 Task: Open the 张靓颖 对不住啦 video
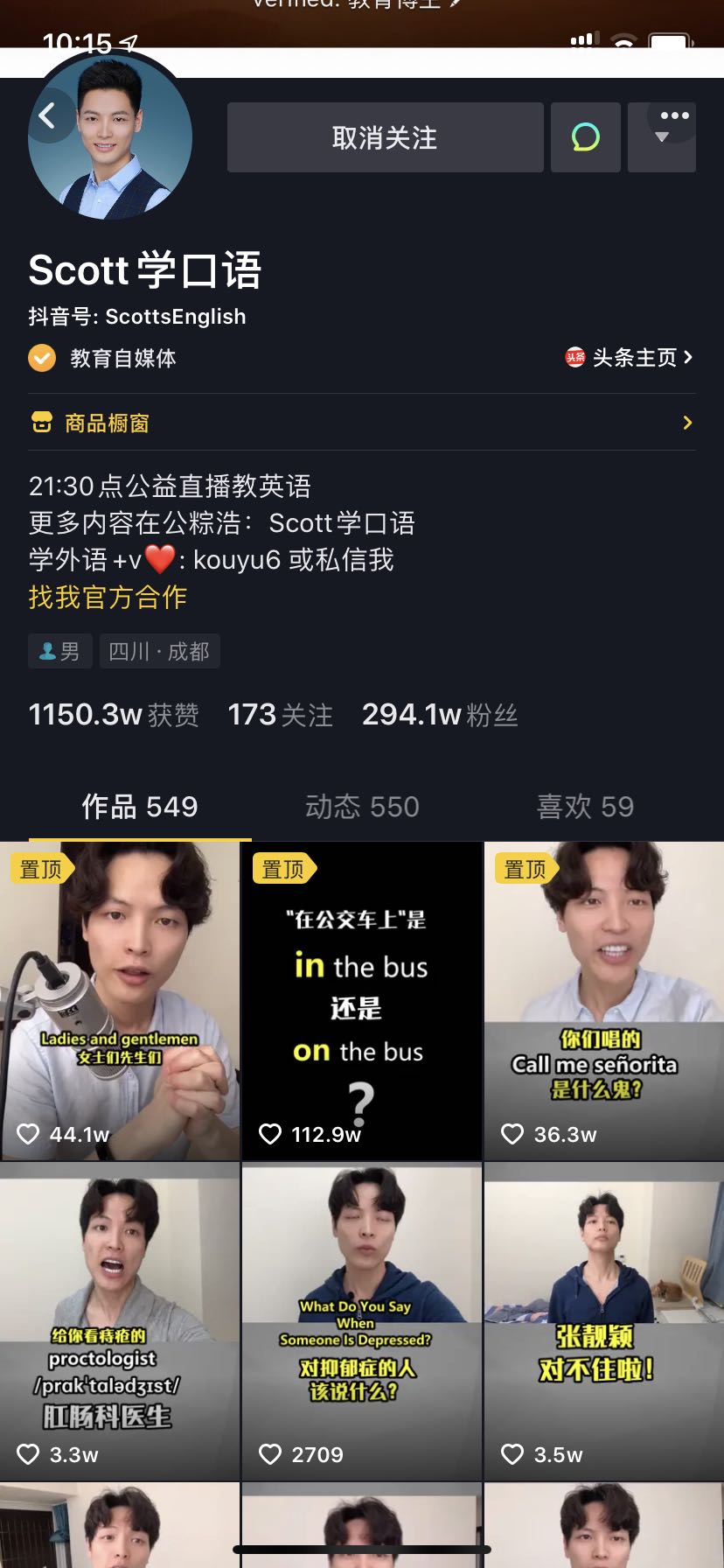[x=604, y=1320]
